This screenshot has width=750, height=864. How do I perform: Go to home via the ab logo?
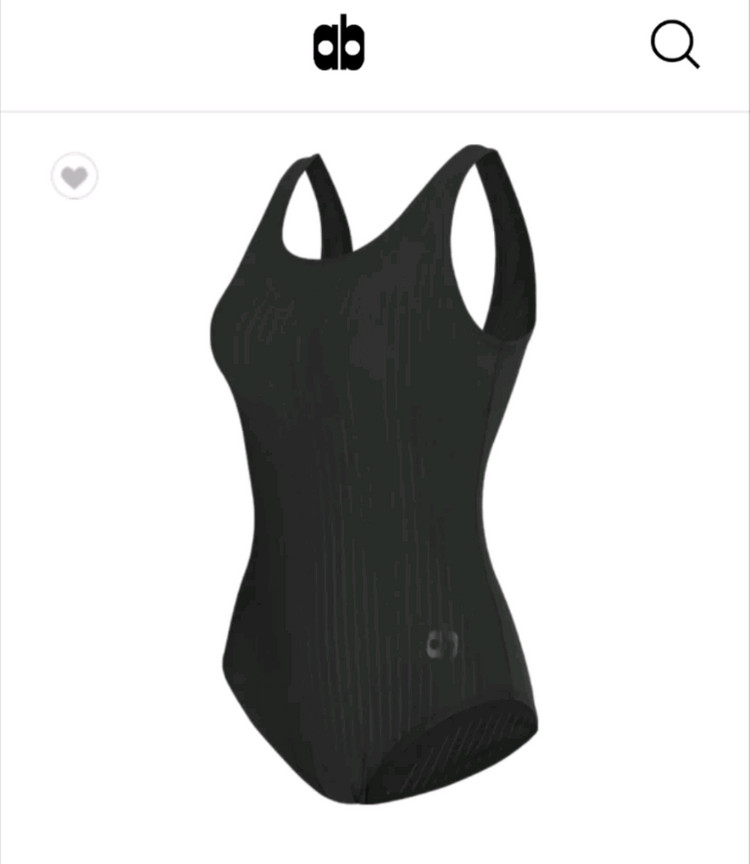click(x=339, y=46)
